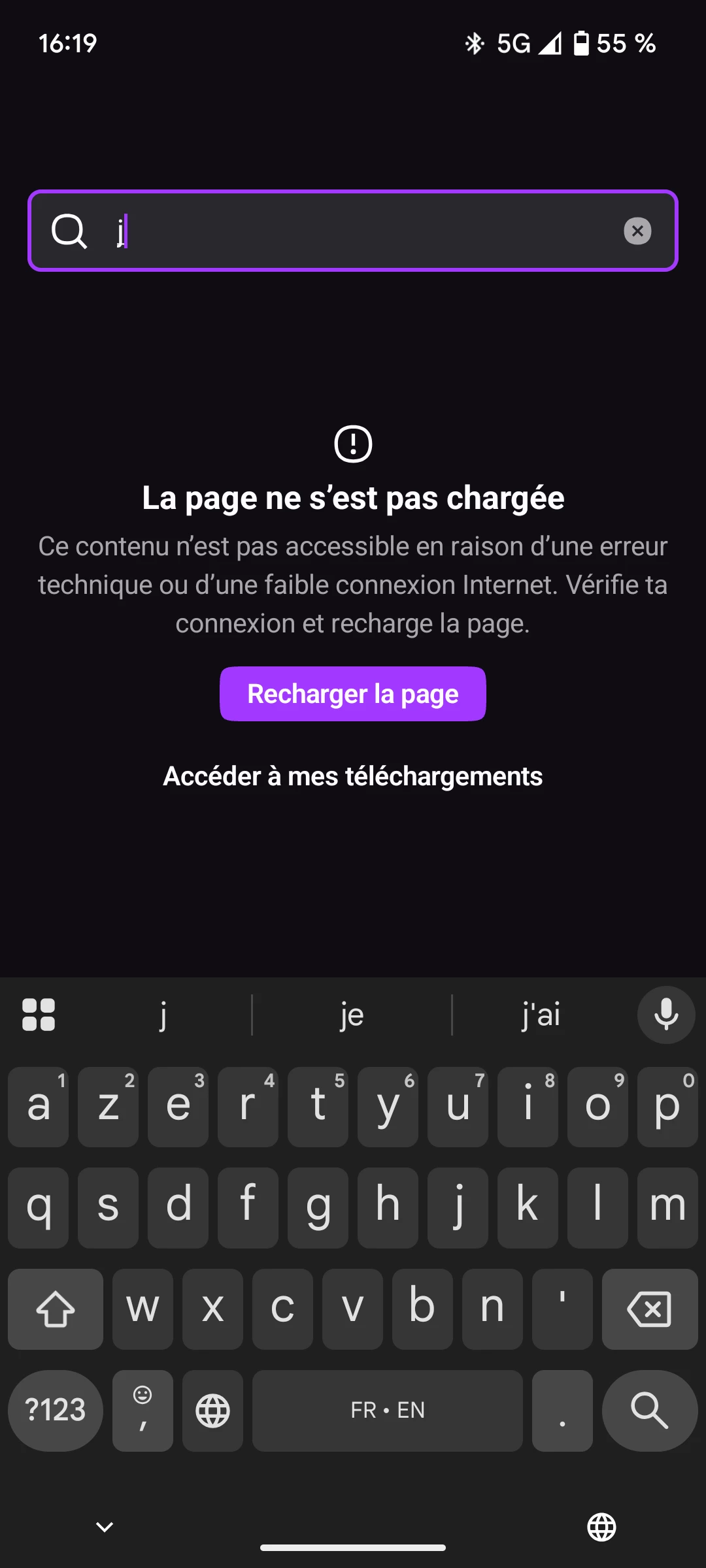Clear the search field text
The width and height of the screenshot is (706, 1568).
637,231
